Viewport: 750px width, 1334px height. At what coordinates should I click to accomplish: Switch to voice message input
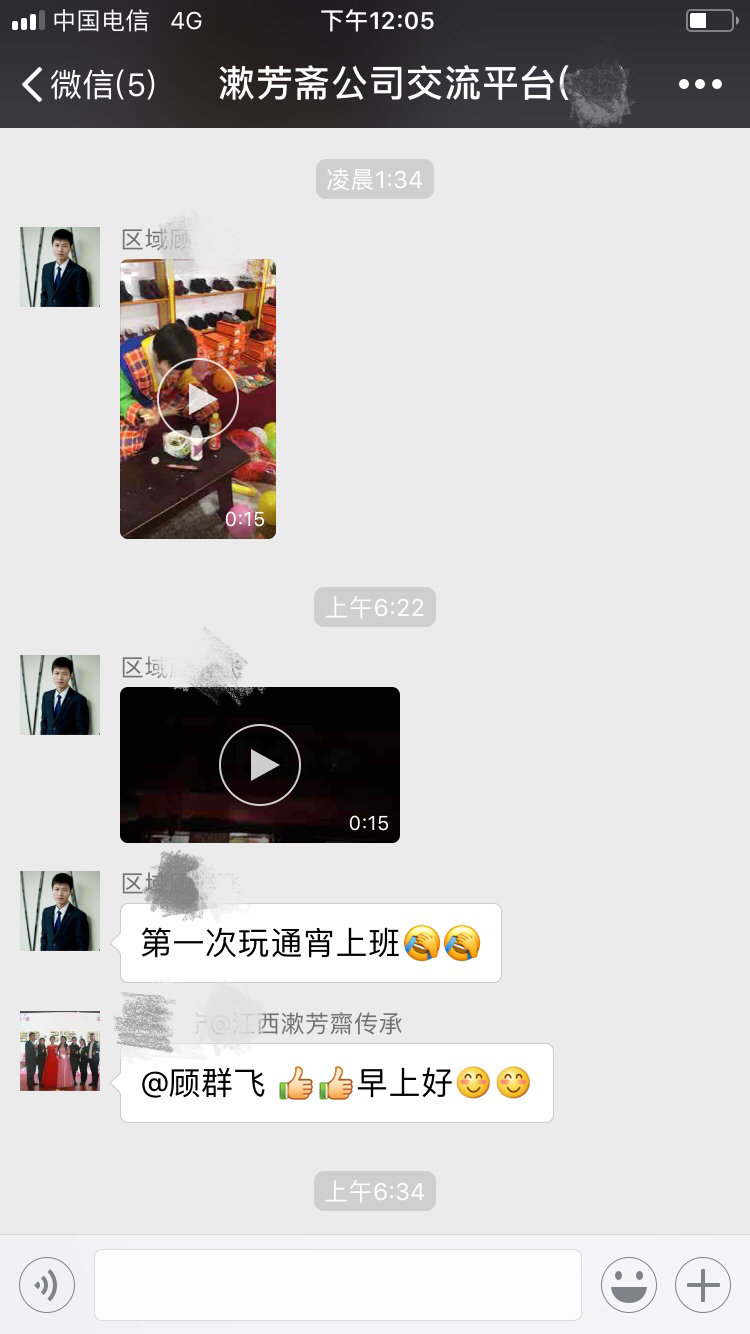(x=47, y=1284)
